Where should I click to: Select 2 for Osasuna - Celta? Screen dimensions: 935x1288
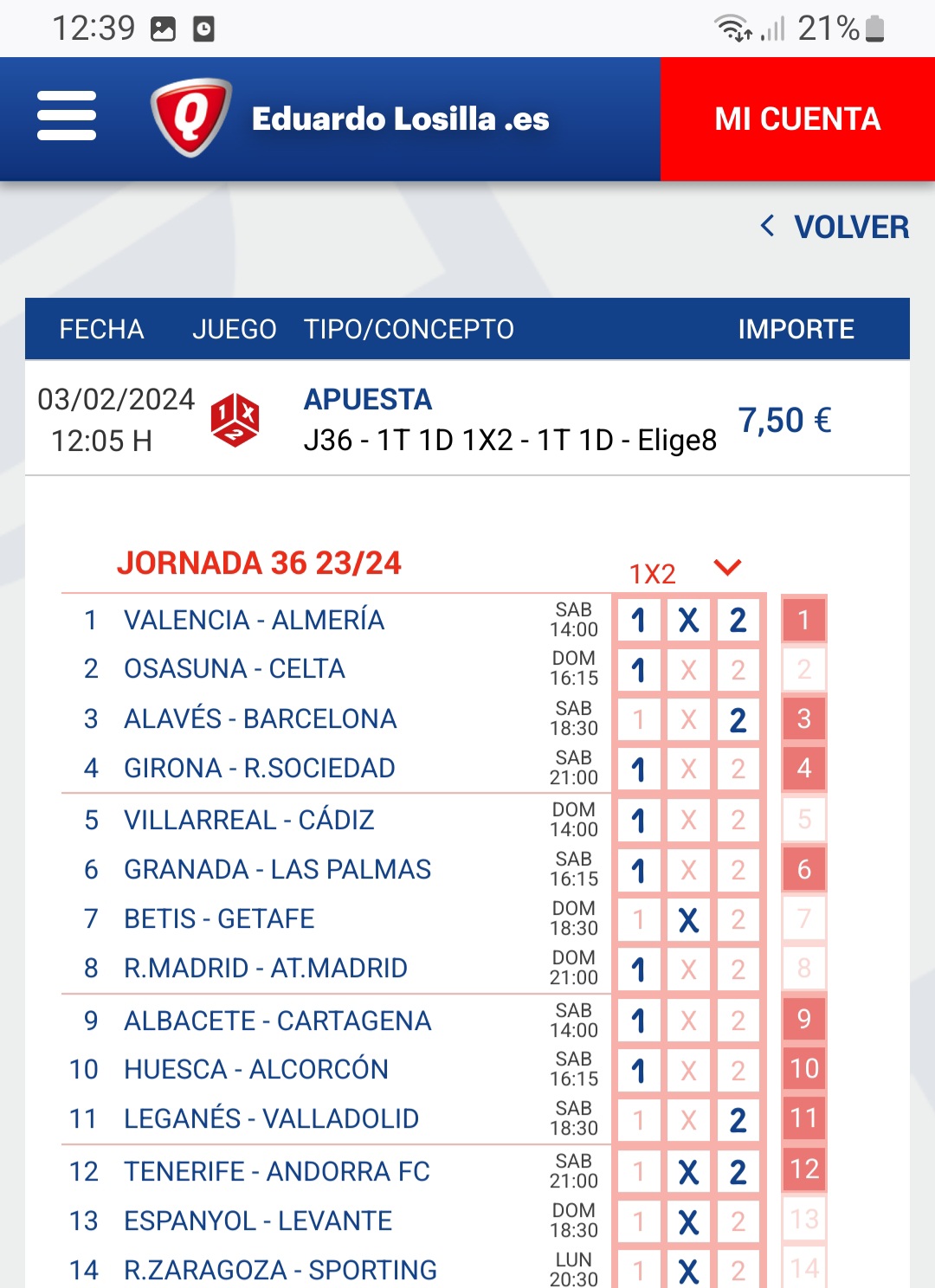(x=738, y=669)
